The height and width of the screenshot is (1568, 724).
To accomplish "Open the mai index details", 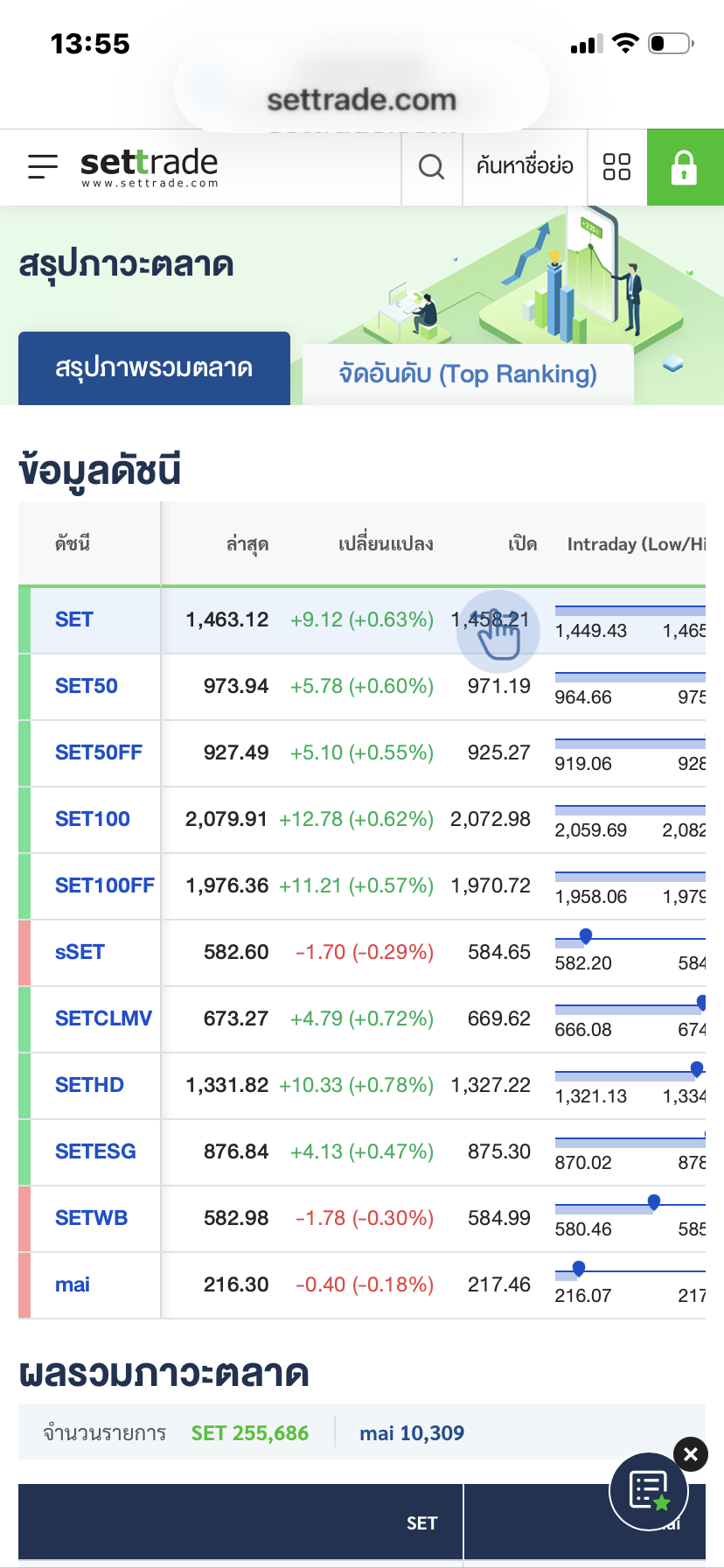I will (73, 1284).
